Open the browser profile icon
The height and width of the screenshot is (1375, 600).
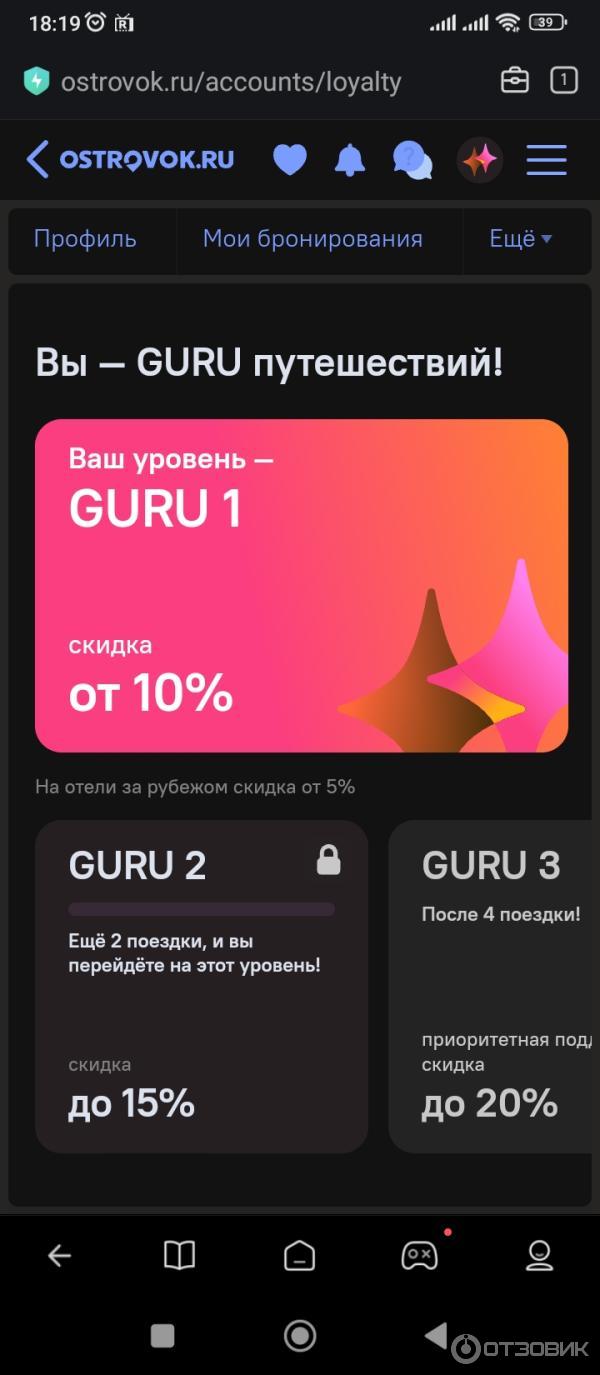[x=539, y=1256]
